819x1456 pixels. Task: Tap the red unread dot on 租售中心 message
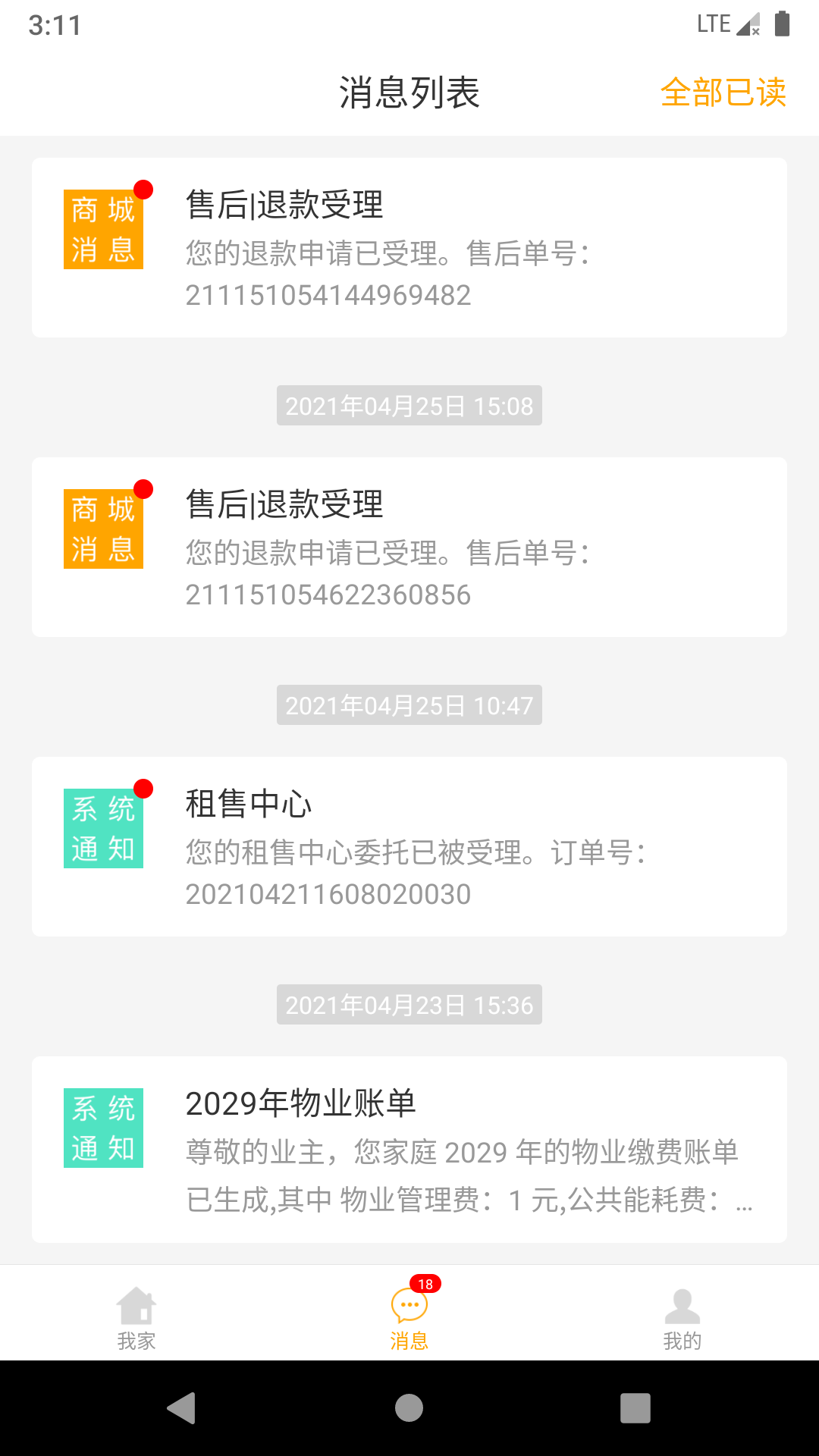143,788
